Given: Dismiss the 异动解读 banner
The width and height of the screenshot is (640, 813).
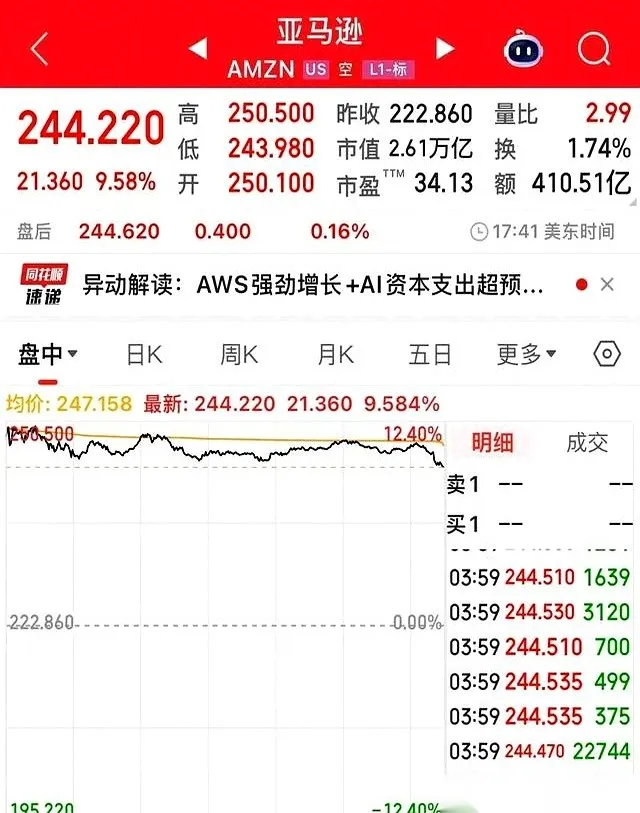Looking at the screenshot, I should coord(607,285).
